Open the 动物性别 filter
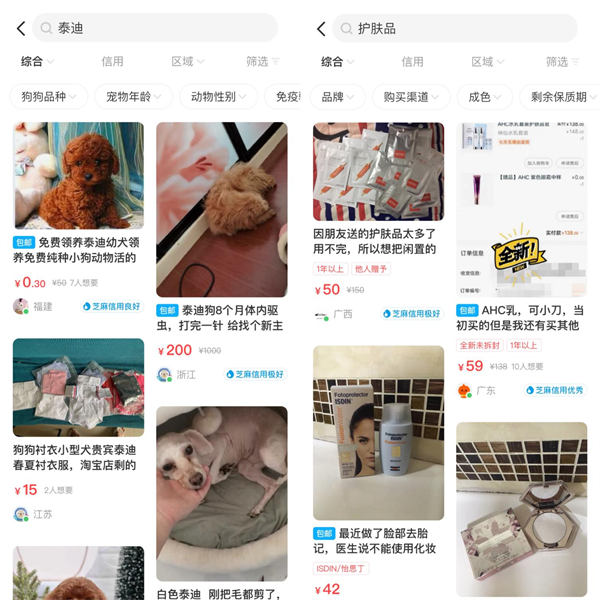This screenshot has height=600, width=600. coord(217,97)
